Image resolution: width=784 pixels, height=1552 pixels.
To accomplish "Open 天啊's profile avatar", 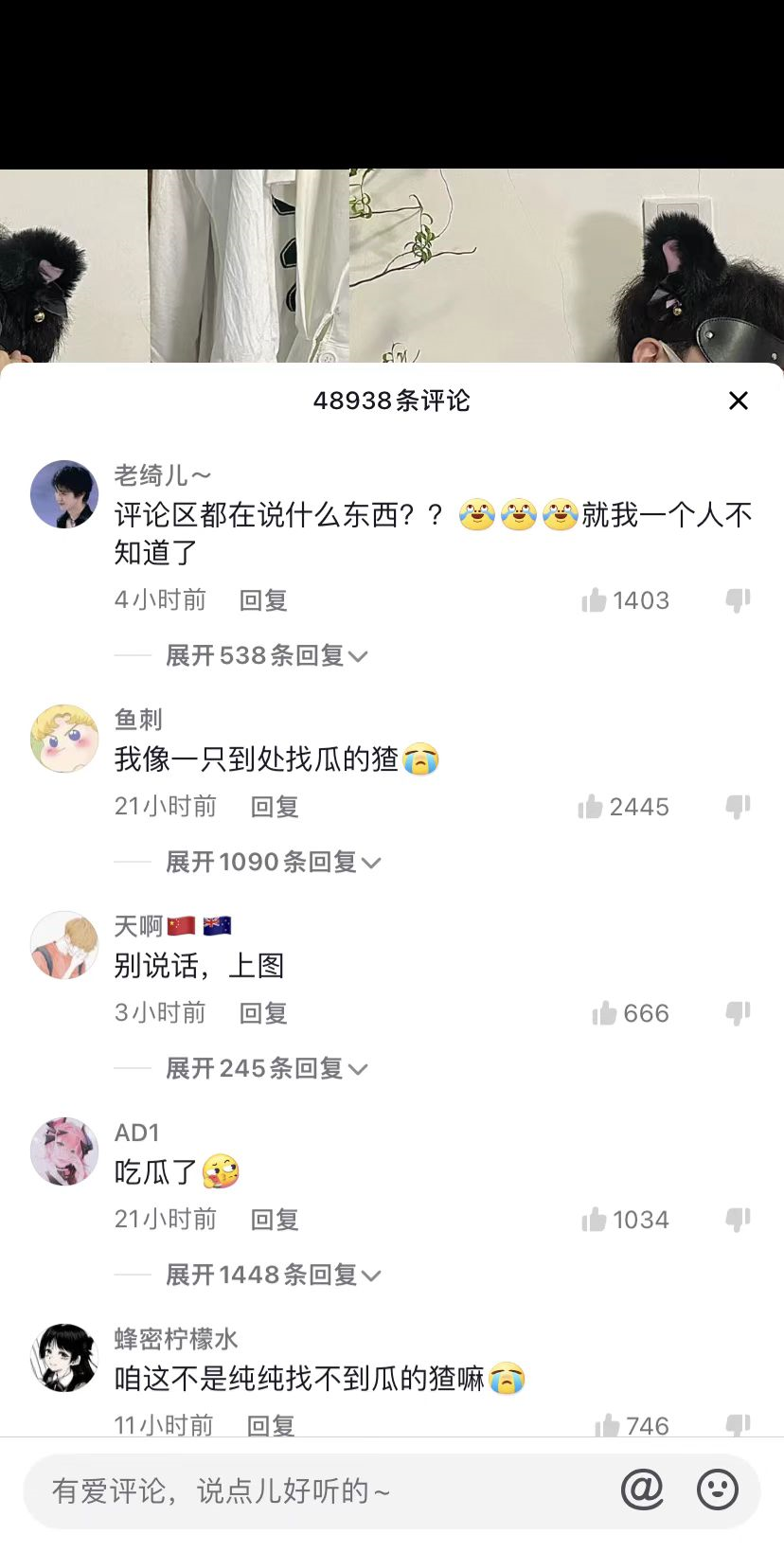I will click(64, 945).
